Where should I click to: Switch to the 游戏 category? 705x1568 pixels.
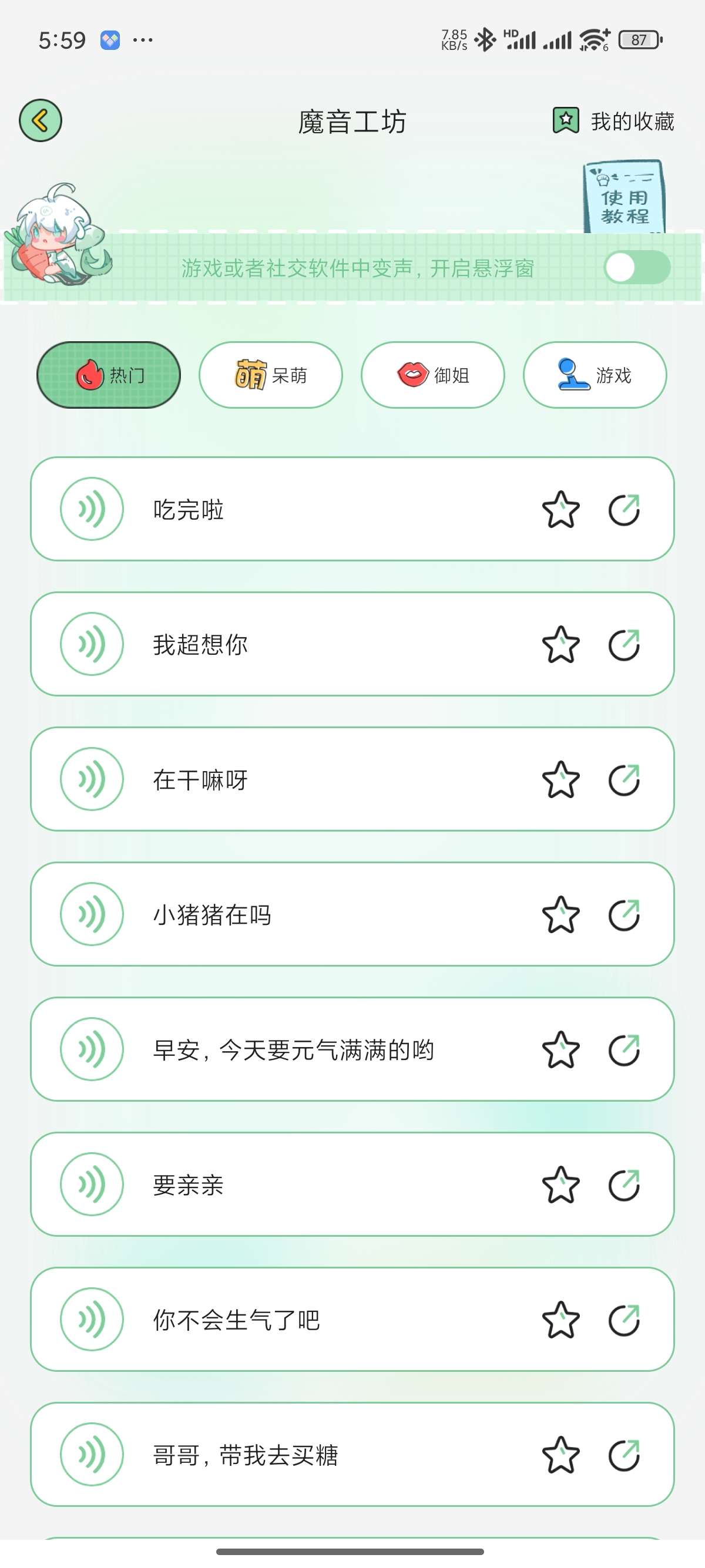click(x=594, y=375)
